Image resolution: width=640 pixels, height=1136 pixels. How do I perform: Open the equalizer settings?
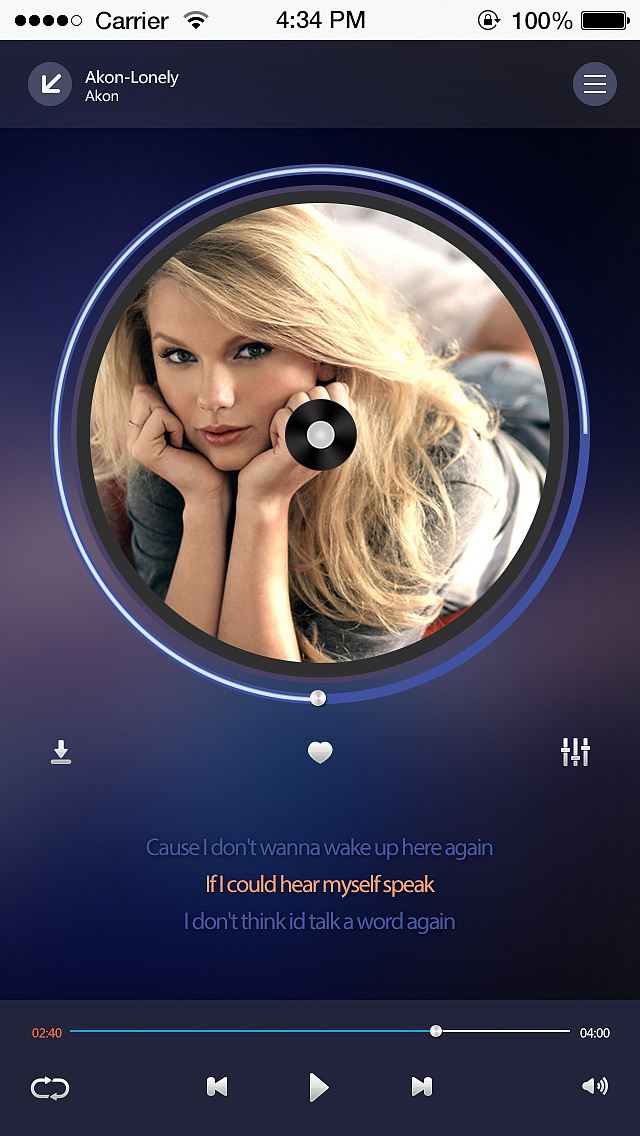pos(576,752)
